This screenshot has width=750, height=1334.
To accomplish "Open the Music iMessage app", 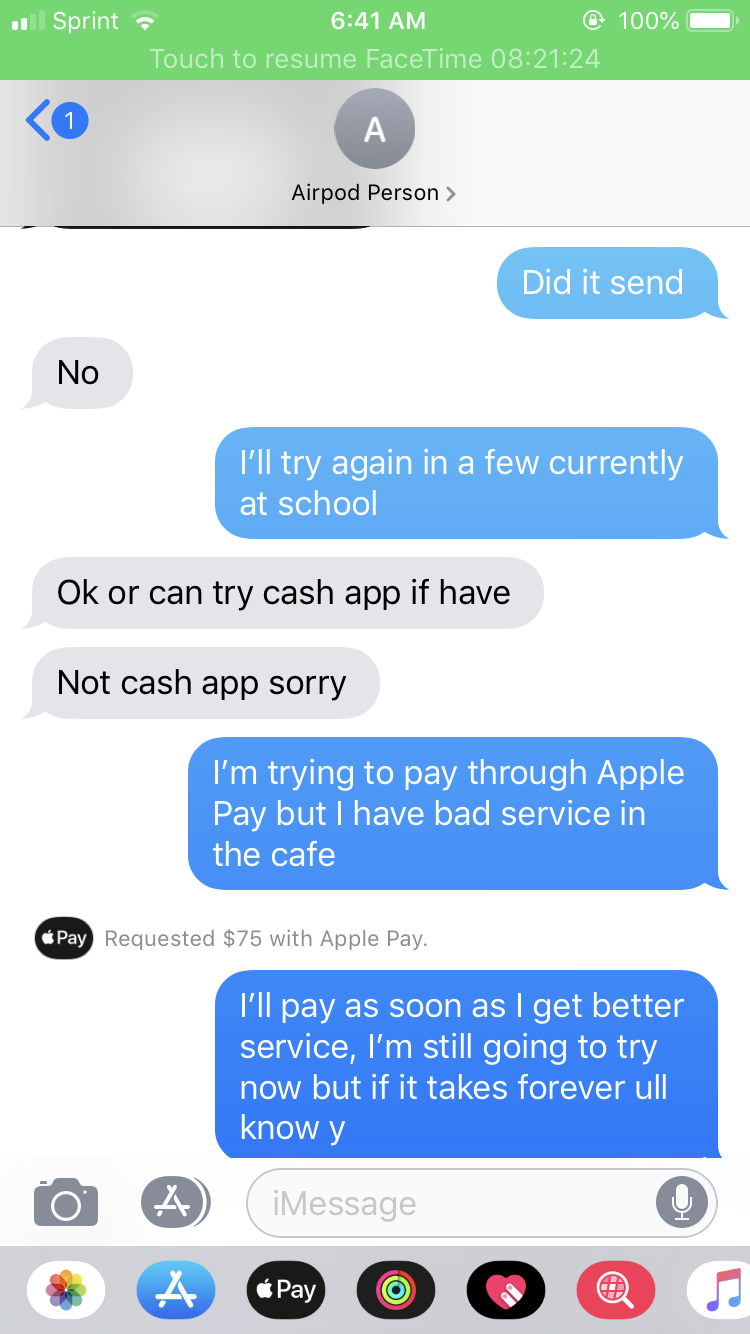I will pos(720,1290).
